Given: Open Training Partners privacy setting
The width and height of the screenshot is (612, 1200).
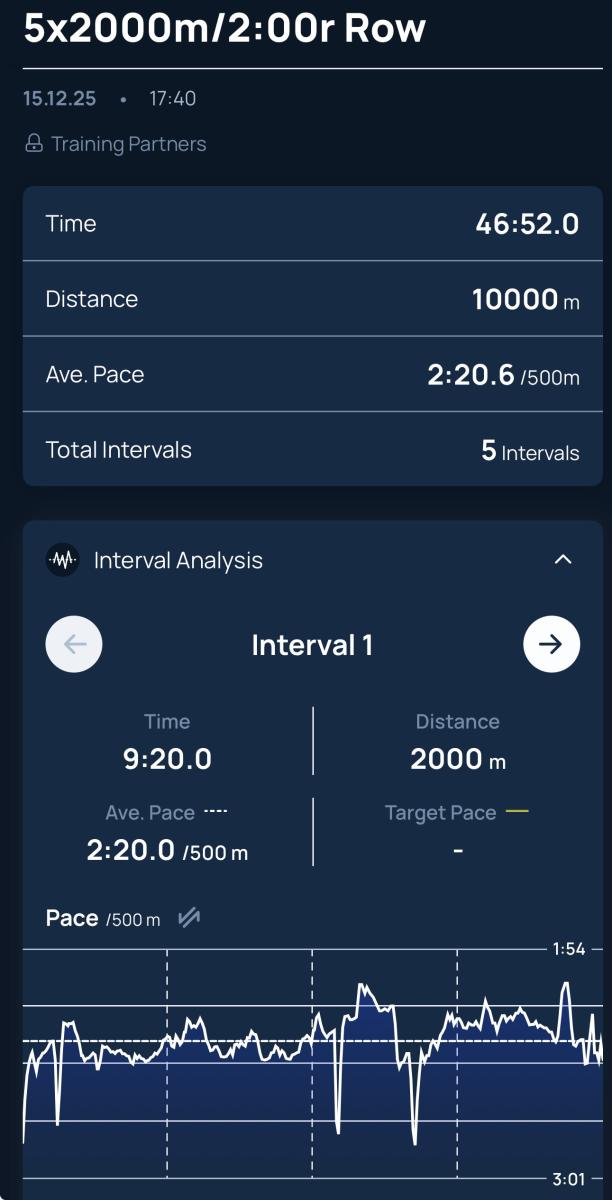Looking at the screenshot, I should [x=116, y=144].
